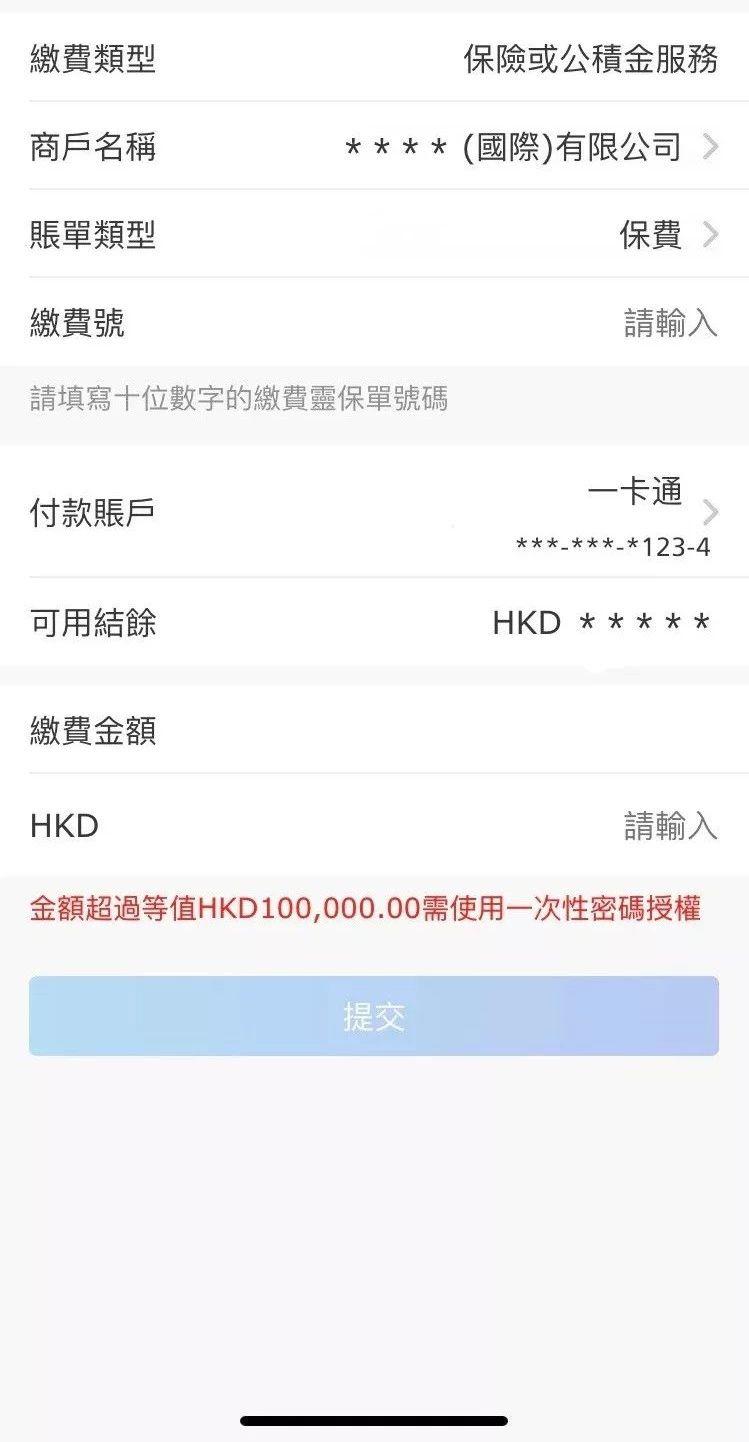Screen dimensions: 749x1442
Task: Expand the 商戶名稱 merchant selection row
Action: tap(374, 148)
